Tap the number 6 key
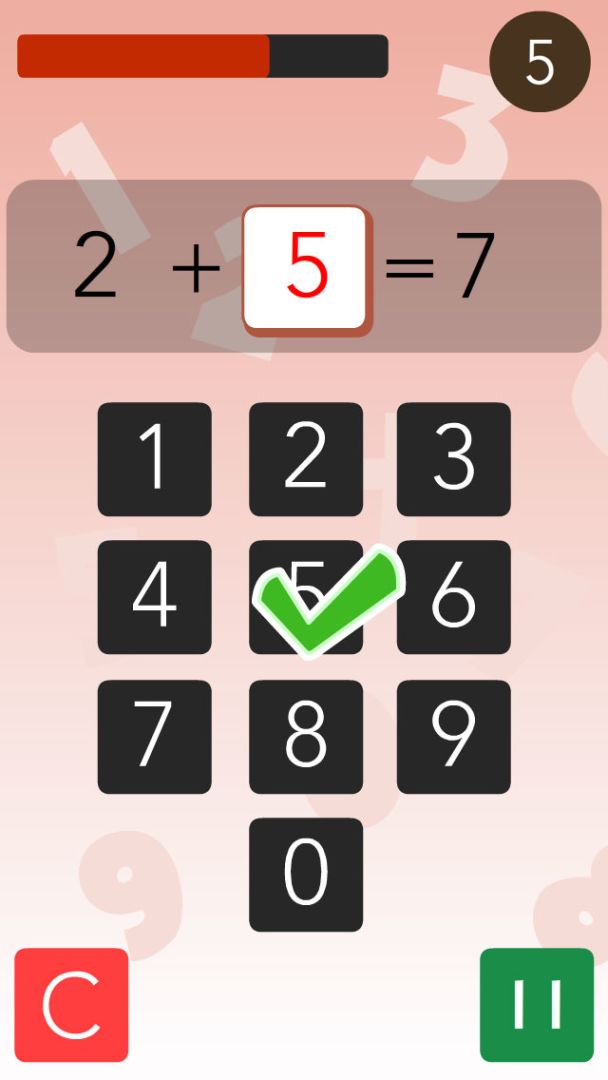Image resolution: width=608 pixels, height=1080 pixels. tap(453, 597)
